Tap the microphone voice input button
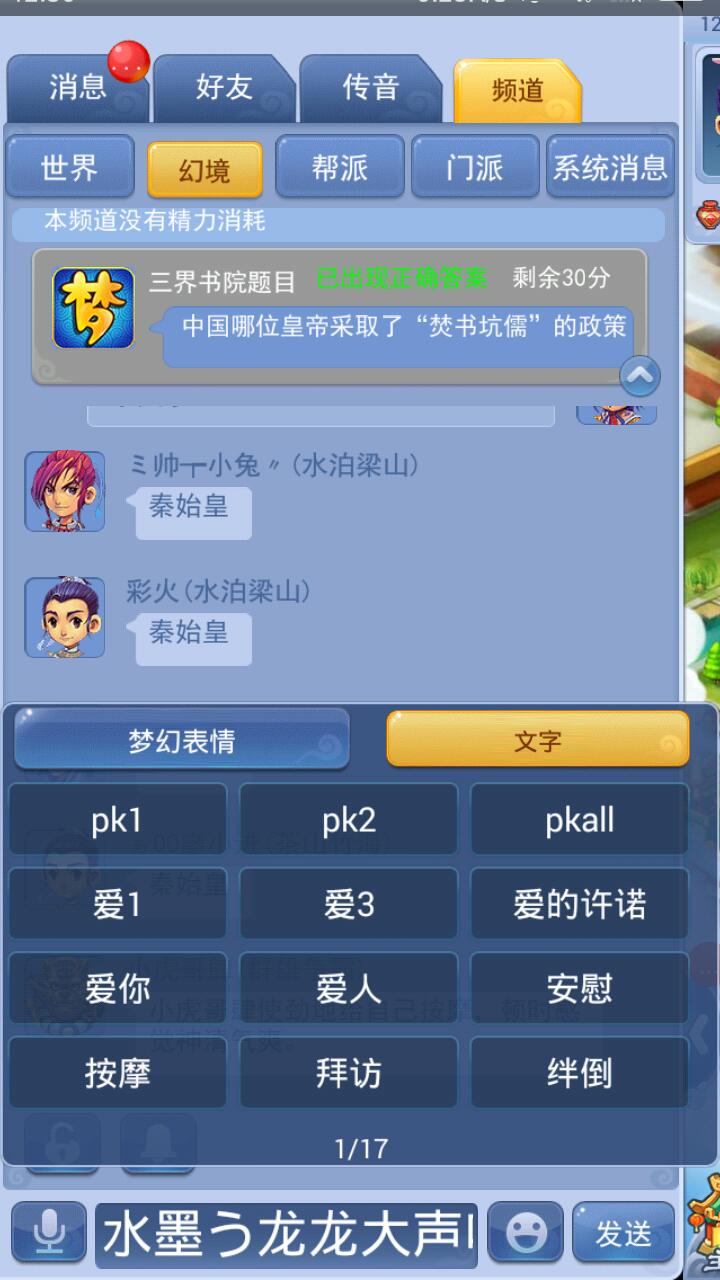The height and width of the screenshot is (1280, 720). [x=48, y=1233]
